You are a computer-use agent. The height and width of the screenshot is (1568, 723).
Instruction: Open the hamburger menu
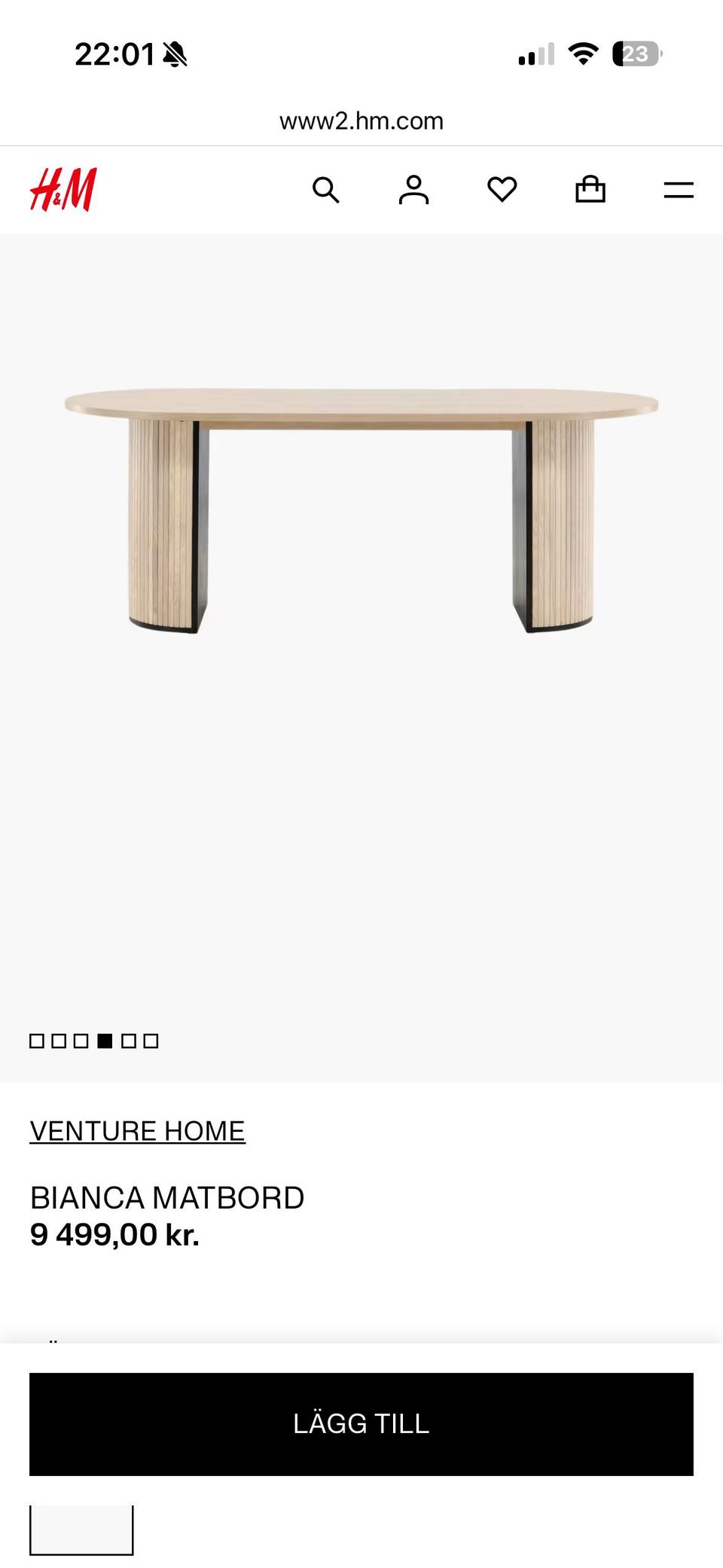[678, 190]
